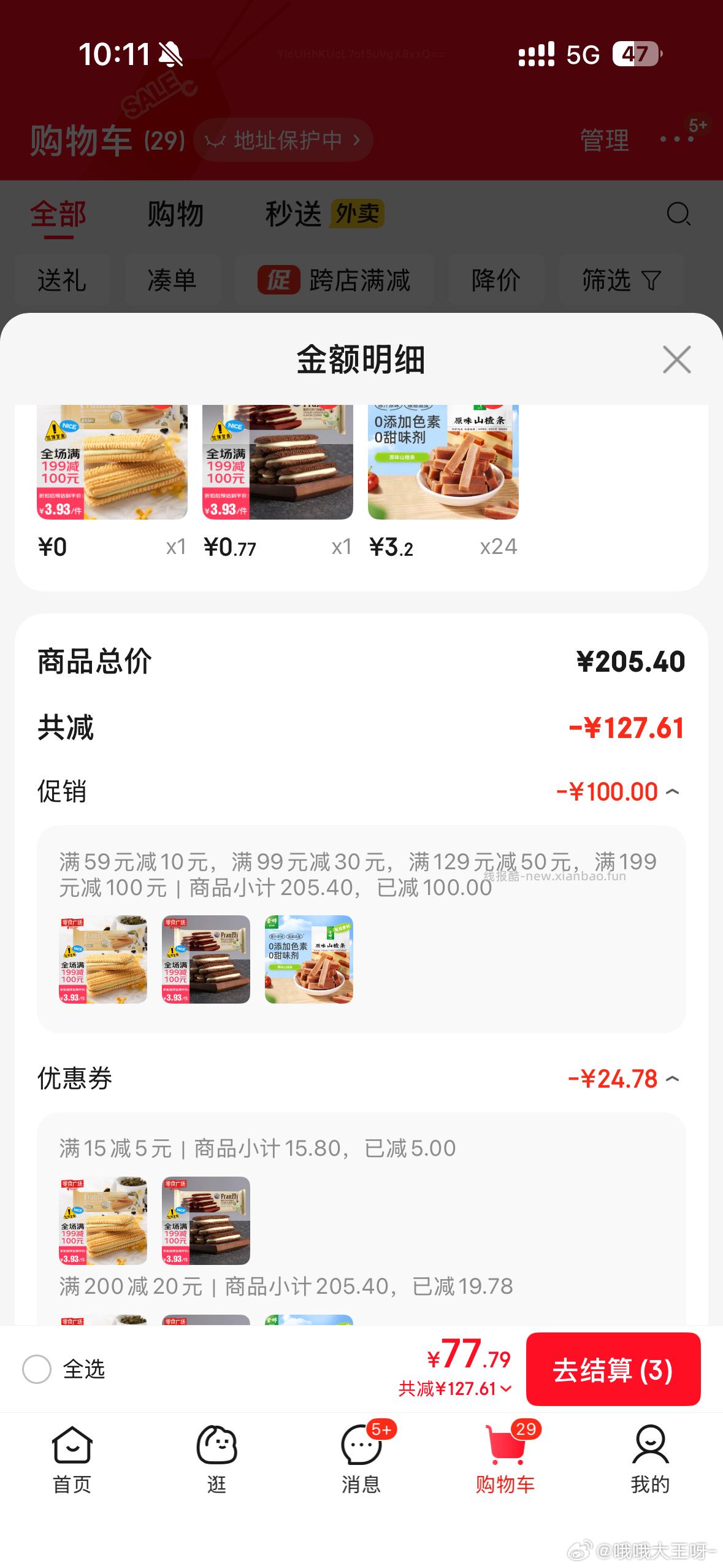The height and width of the screenshot is (1568, 723).
Task: Open the 地址保护中 address bar
Action: tap(284, 140)
